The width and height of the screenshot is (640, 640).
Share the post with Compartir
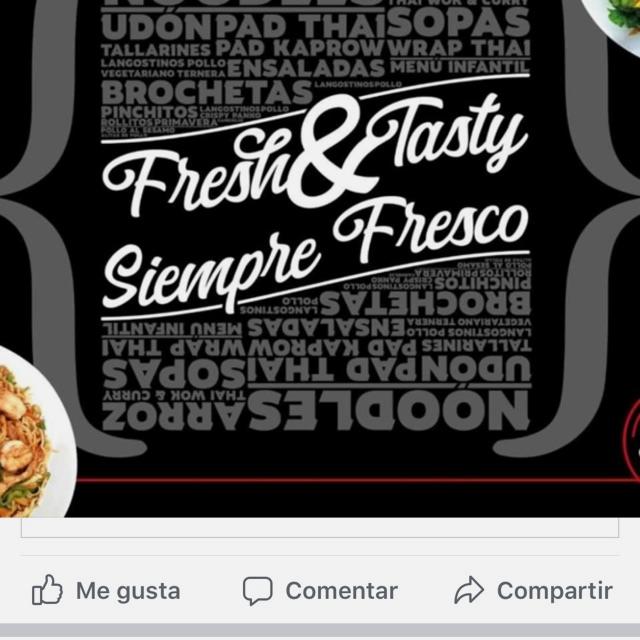[x=533, y=591]
